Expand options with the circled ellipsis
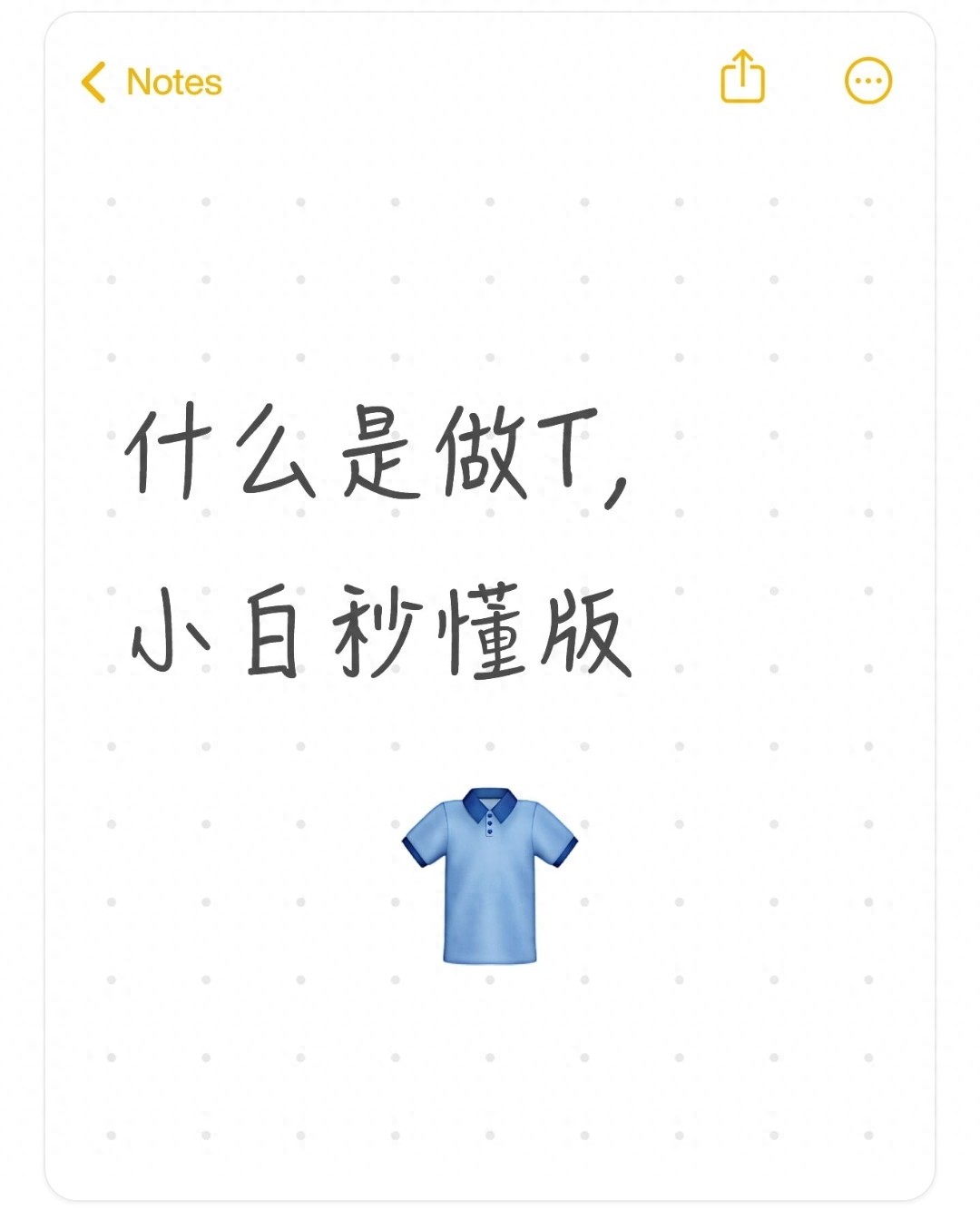The width and height of the screenshot is (980, 1210). (x=865, y=82)
